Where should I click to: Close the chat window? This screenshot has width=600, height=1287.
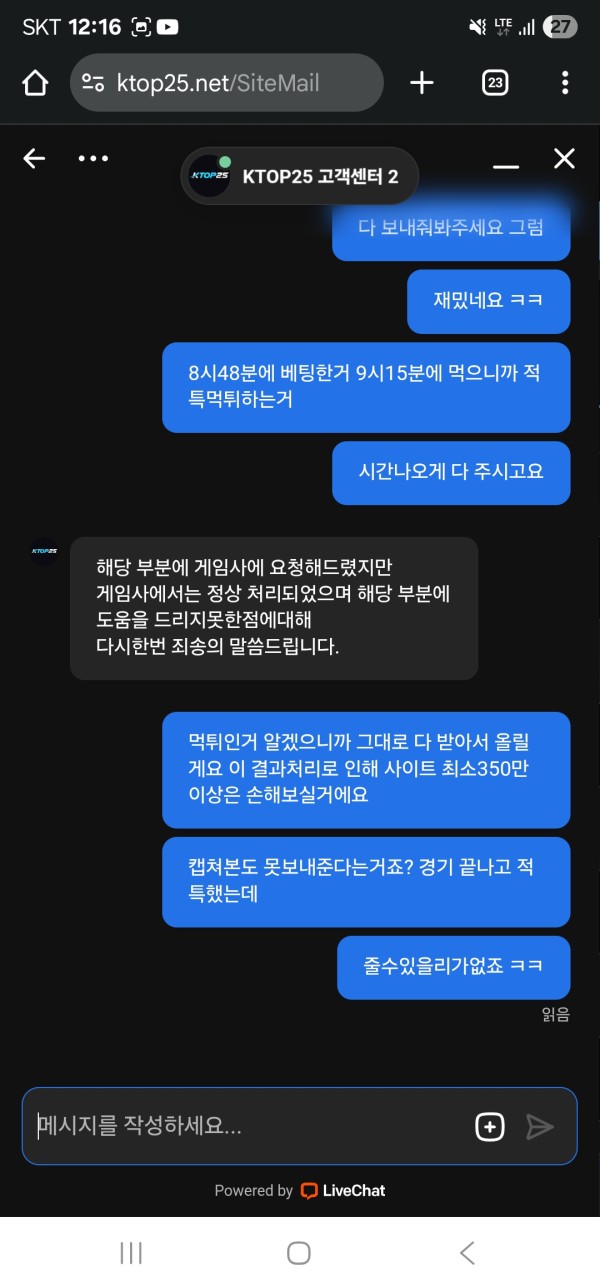pyautogui.click(x=564, y=159)
